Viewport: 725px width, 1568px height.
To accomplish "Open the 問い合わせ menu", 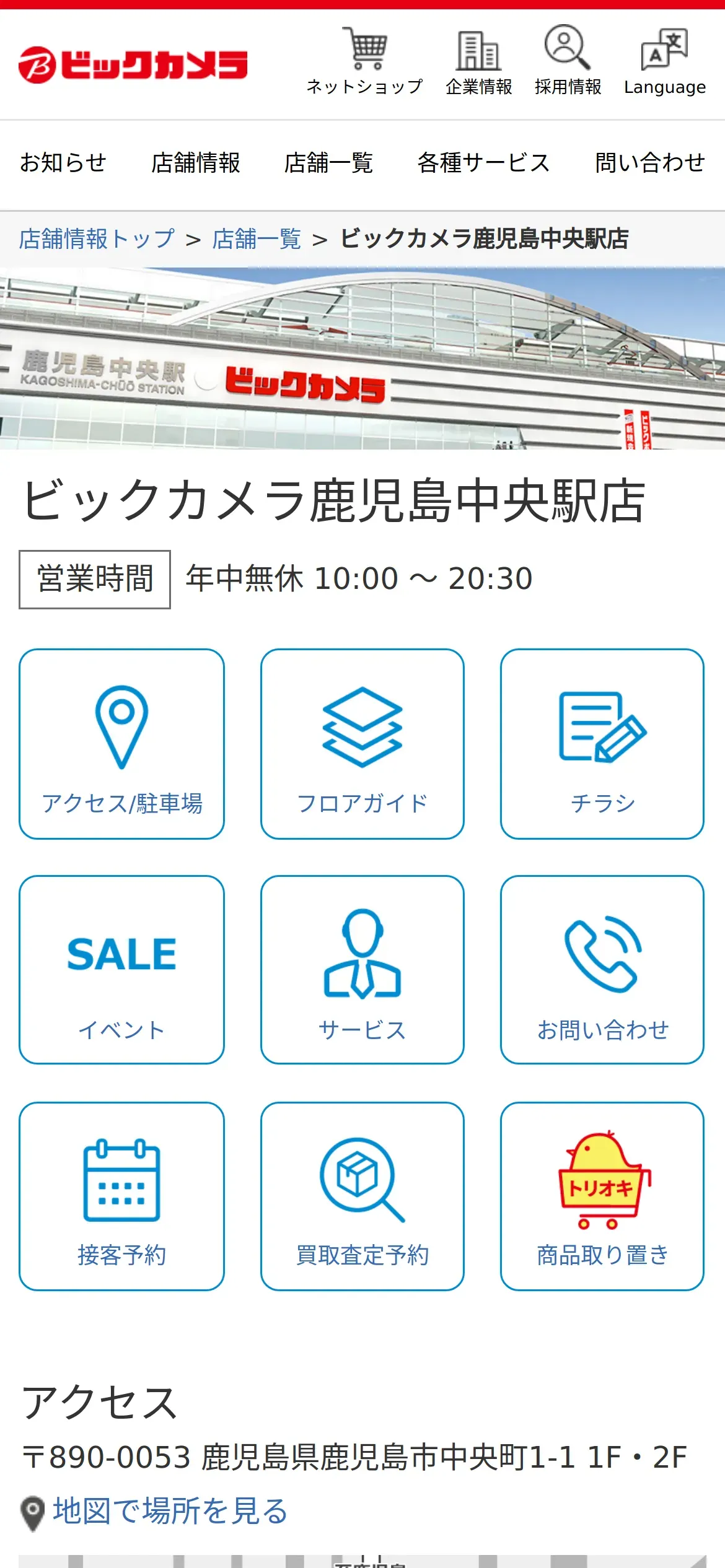I will pyautogui.click(x=649, y=163).
